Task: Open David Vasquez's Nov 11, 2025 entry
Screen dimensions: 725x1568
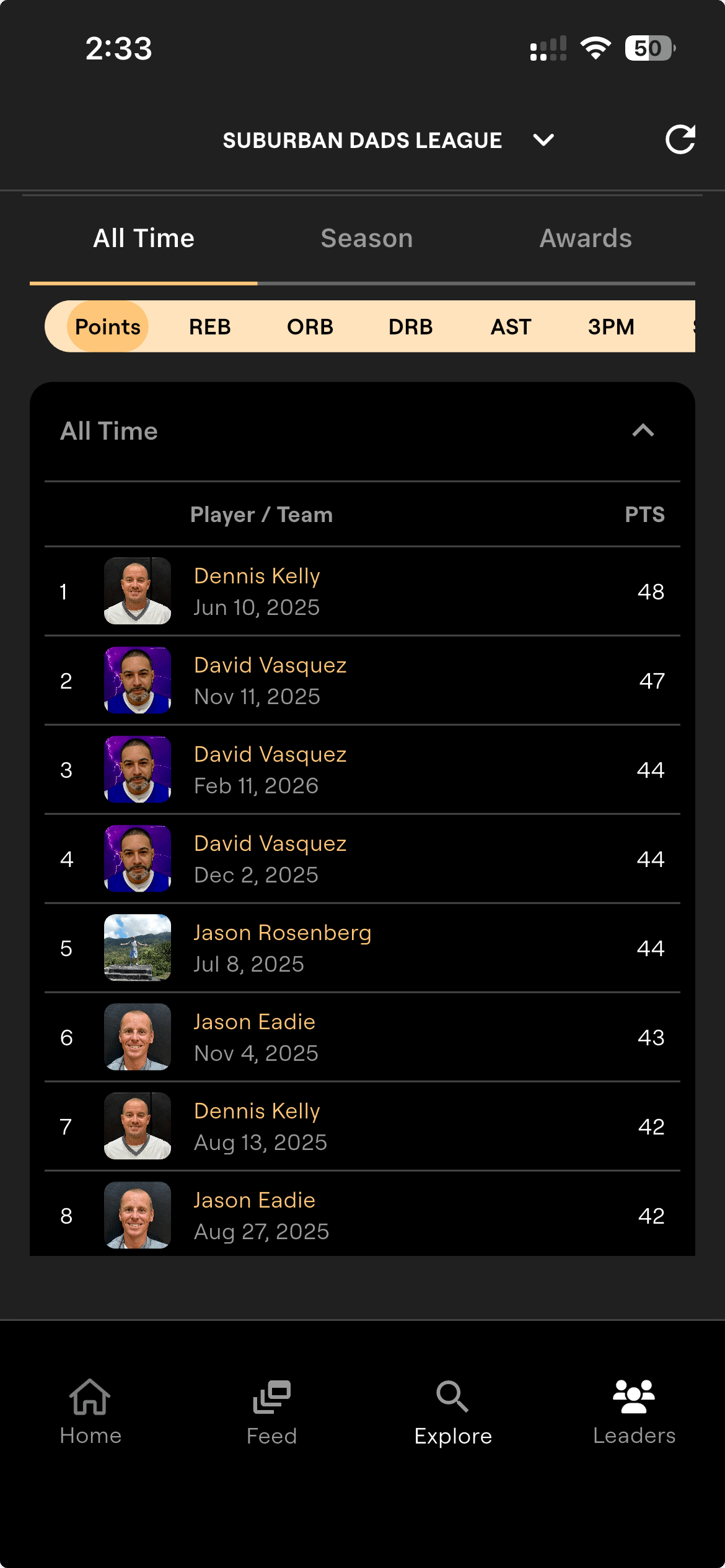Action: point(362,681)
